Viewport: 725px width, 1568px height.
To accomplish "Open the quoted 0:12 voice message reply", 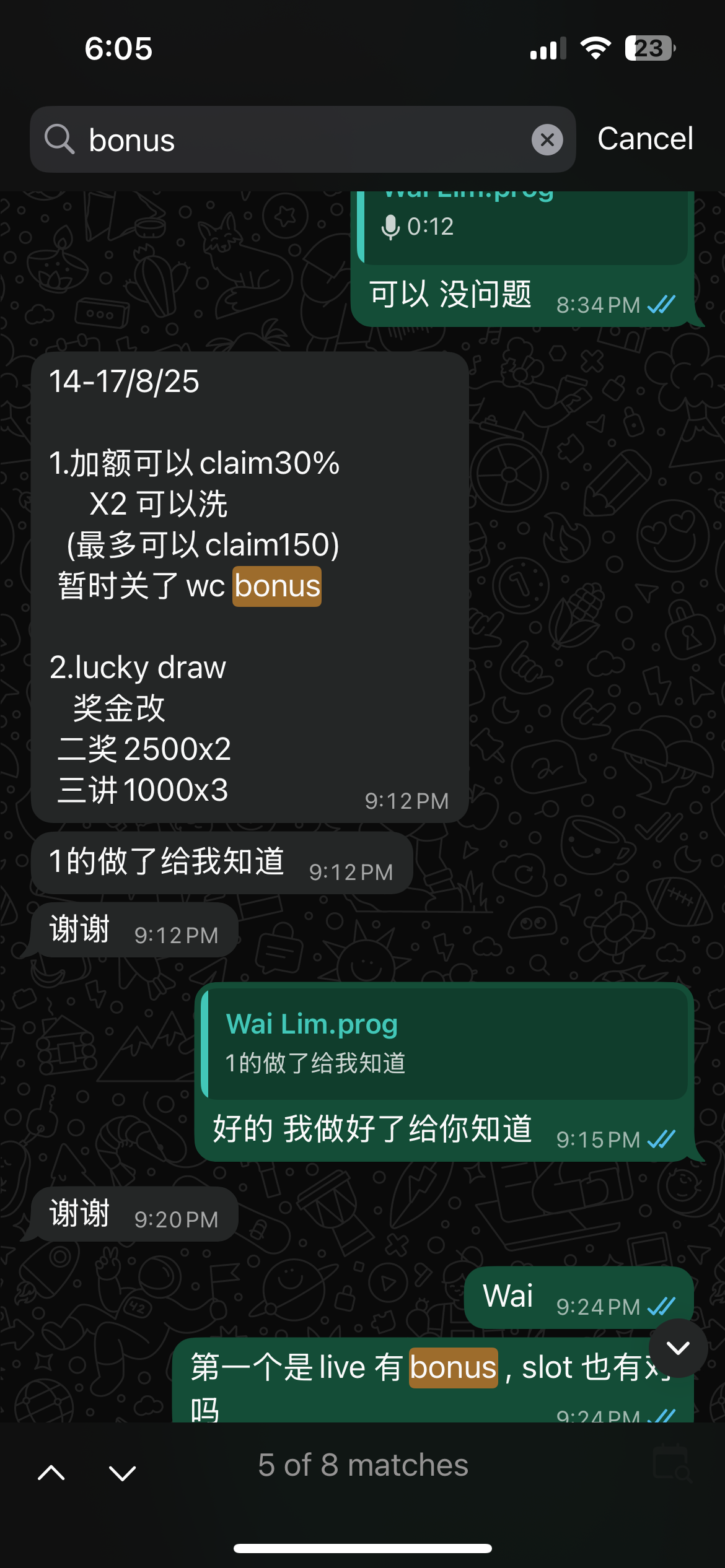I will (x=524, y=226).
